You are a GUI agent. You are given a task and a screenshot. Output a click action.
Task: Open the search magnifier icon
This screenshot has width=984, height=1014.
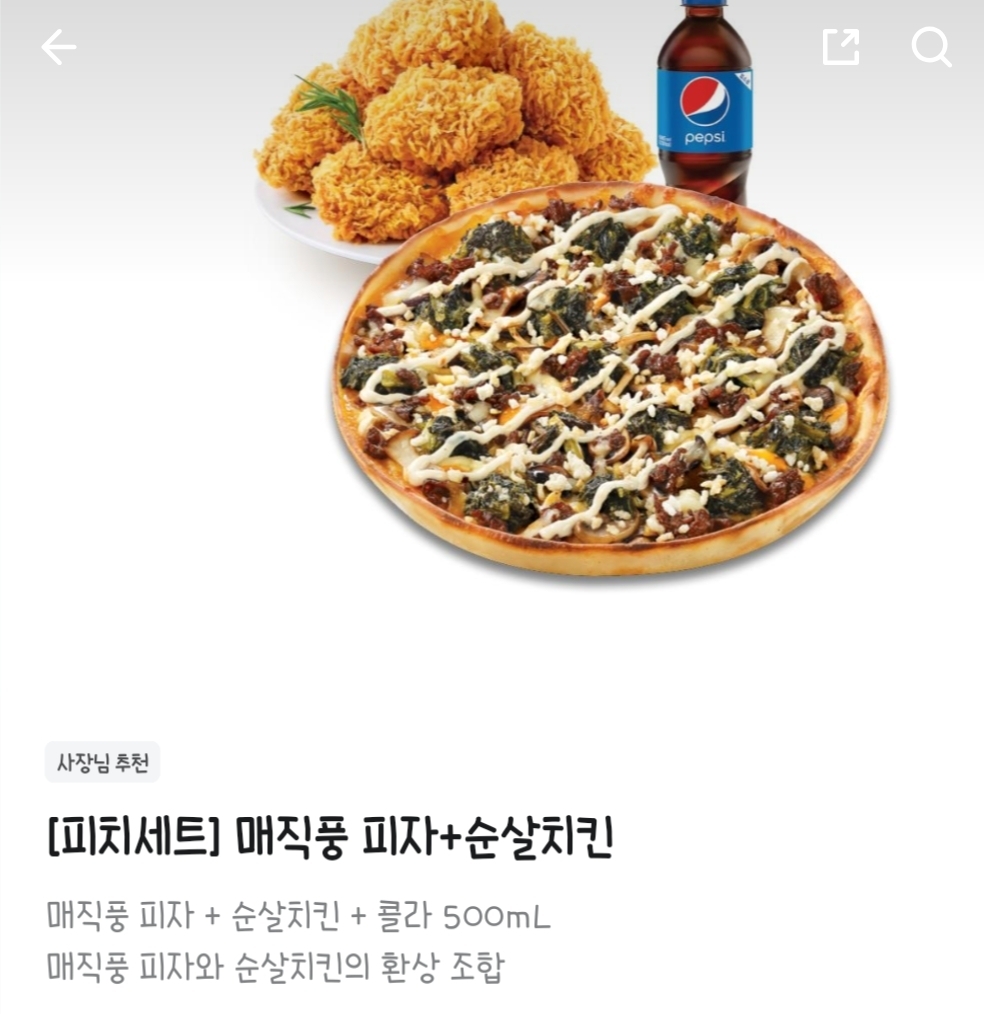click(x=930, y=47)
